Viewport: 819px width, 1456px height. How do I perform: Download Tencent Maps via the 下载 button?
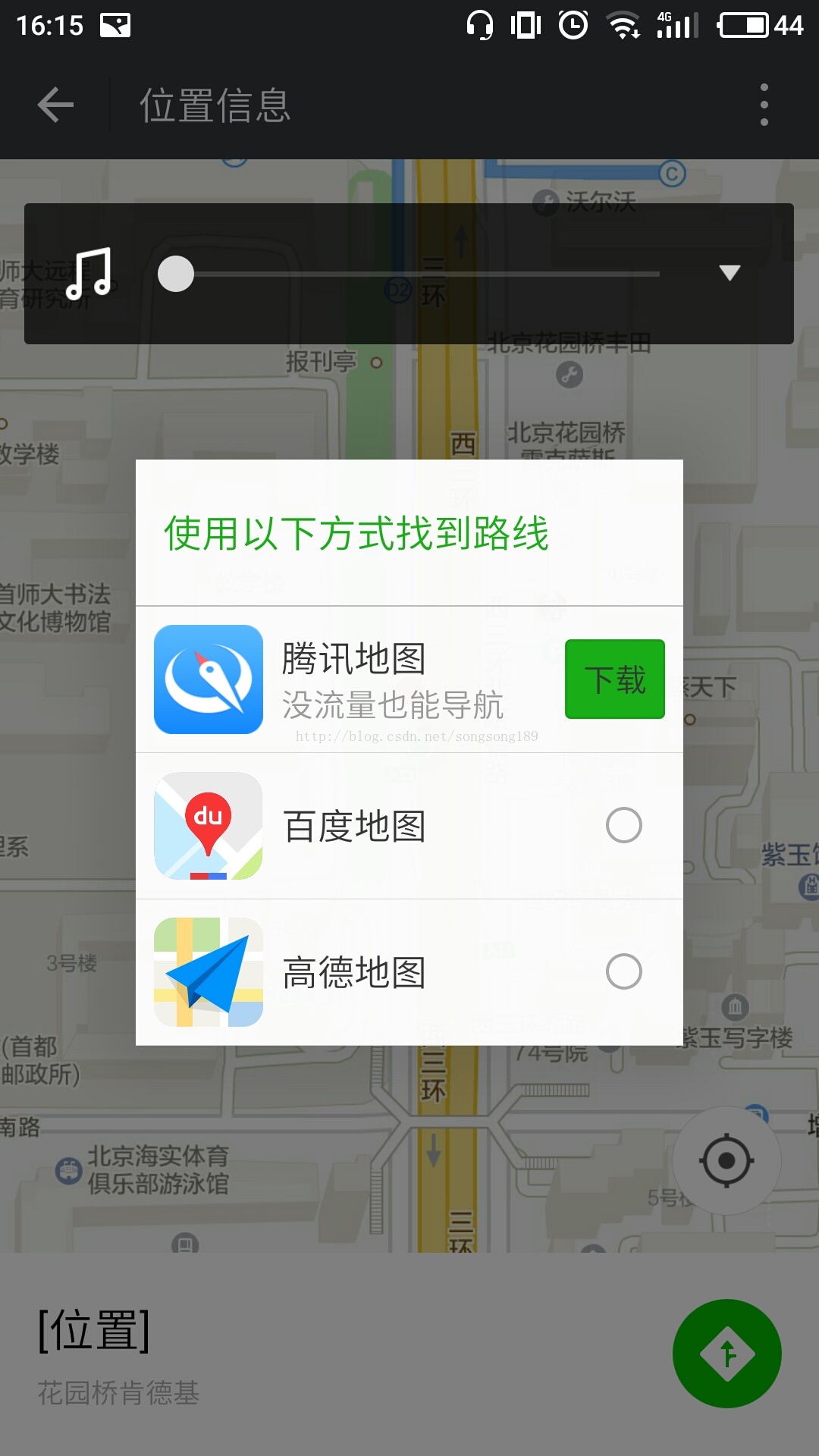614,679
